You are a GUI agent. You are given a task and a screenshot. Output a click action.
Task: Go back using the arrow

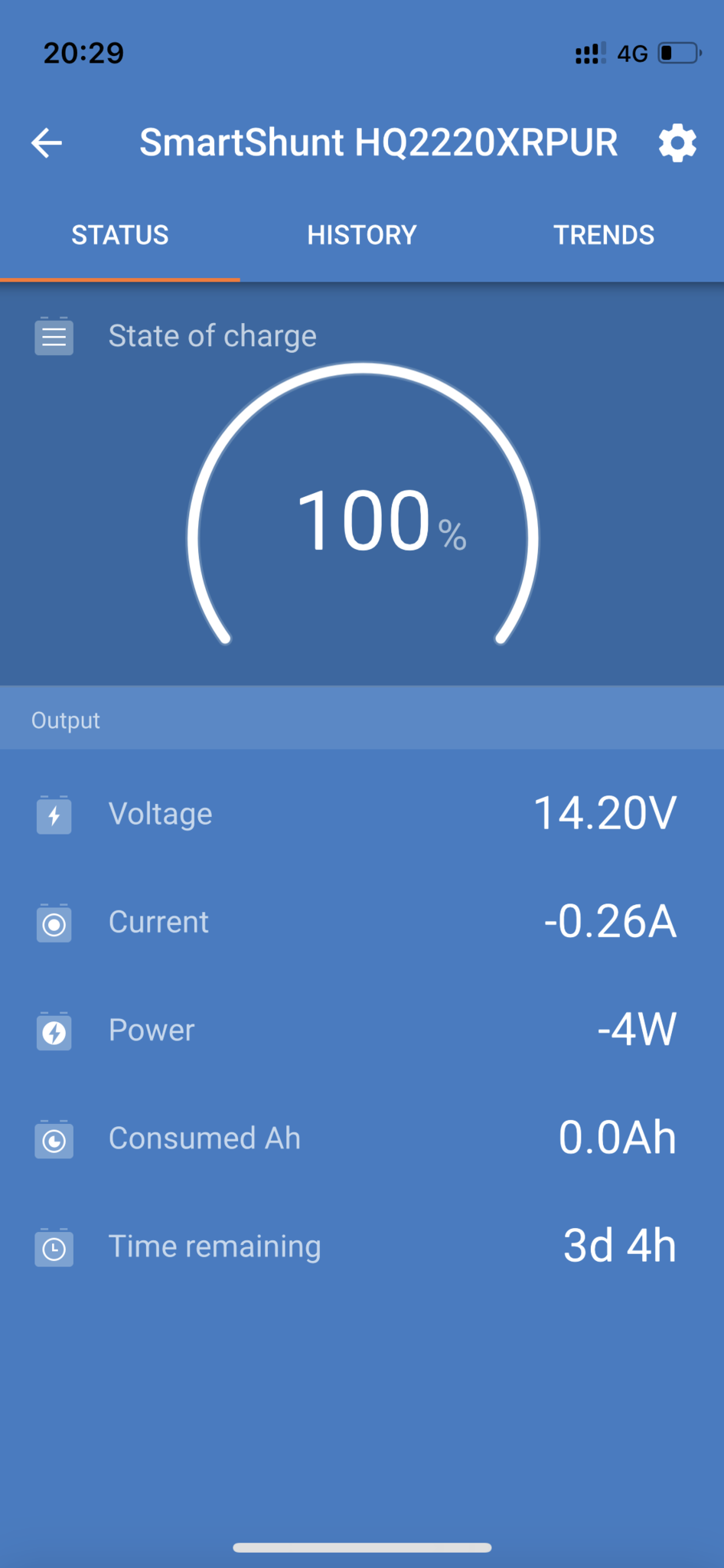pos(47,143)
